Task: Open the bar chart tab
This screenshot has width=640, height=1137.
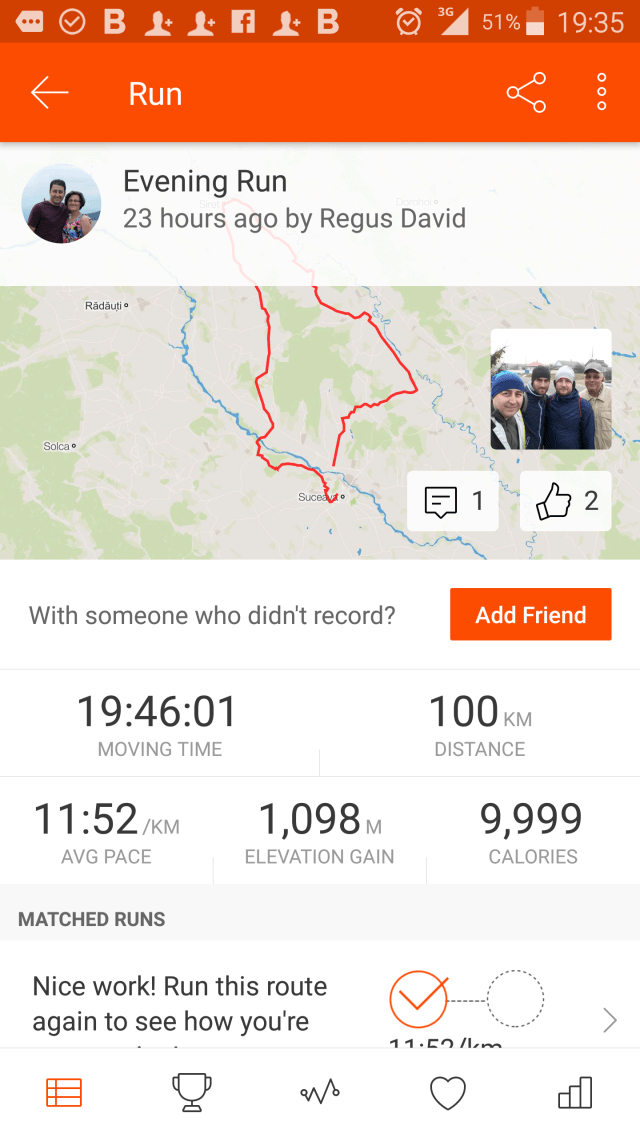Action: [575, 1093]
